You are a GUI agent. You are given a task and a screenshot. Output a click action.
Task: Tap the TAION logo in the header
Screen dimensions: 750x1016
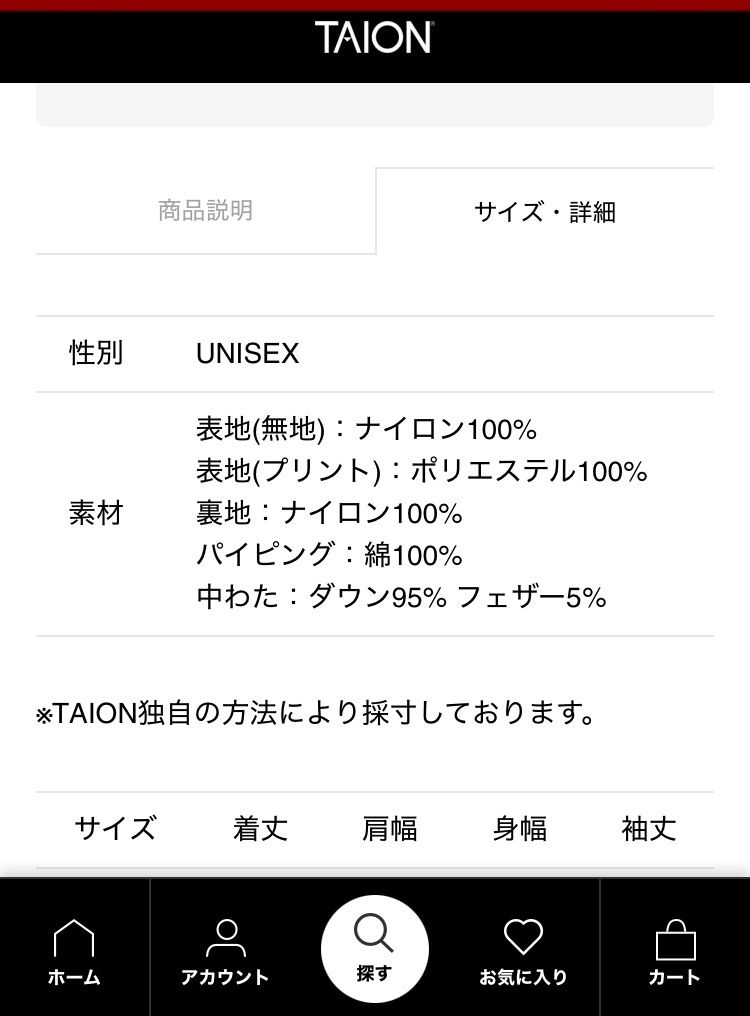click(x=374, y=37)
